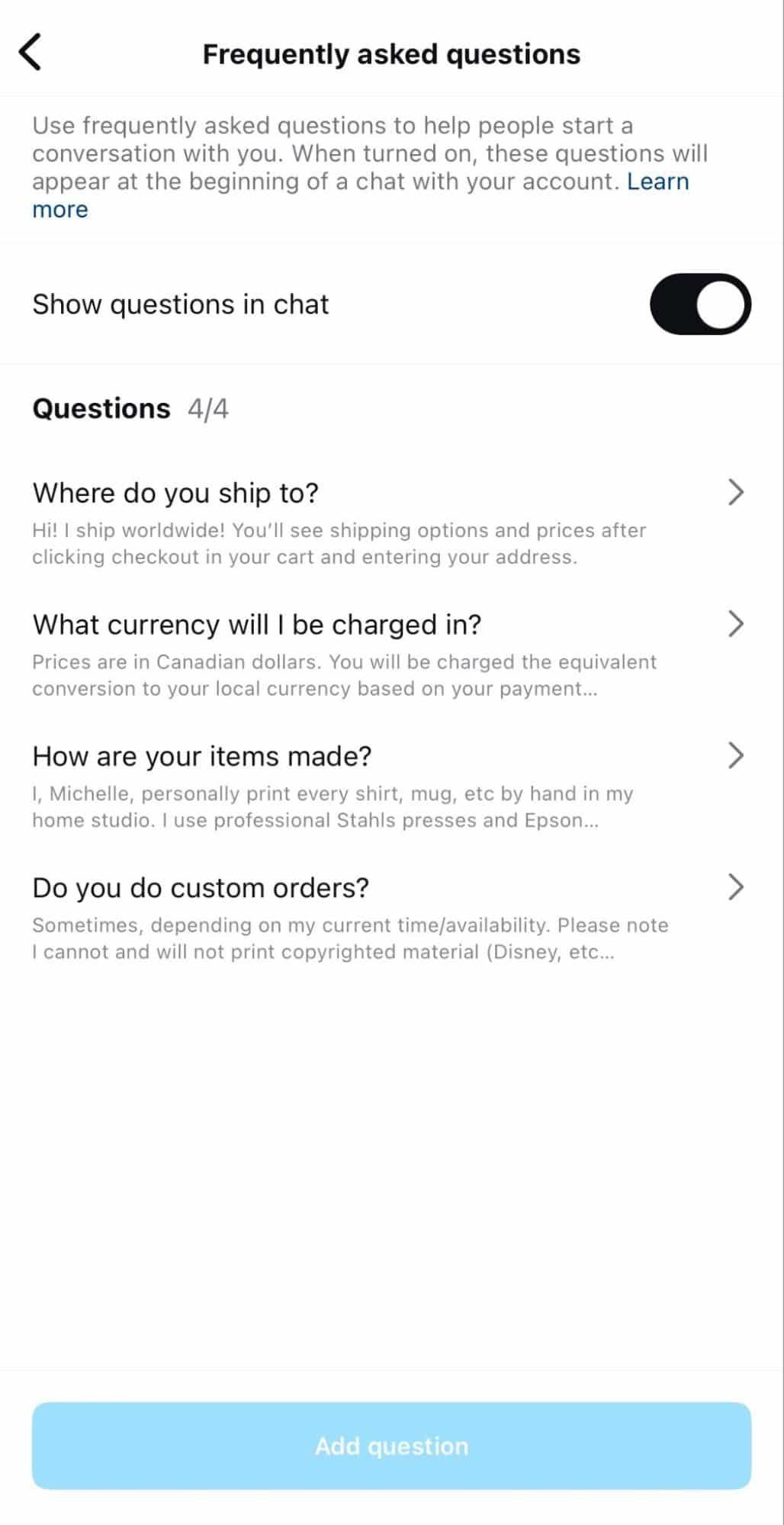This screenshot has height=1525, width=784.
Task: Open the 'Learn more' link
Action: tap(657, 181)
